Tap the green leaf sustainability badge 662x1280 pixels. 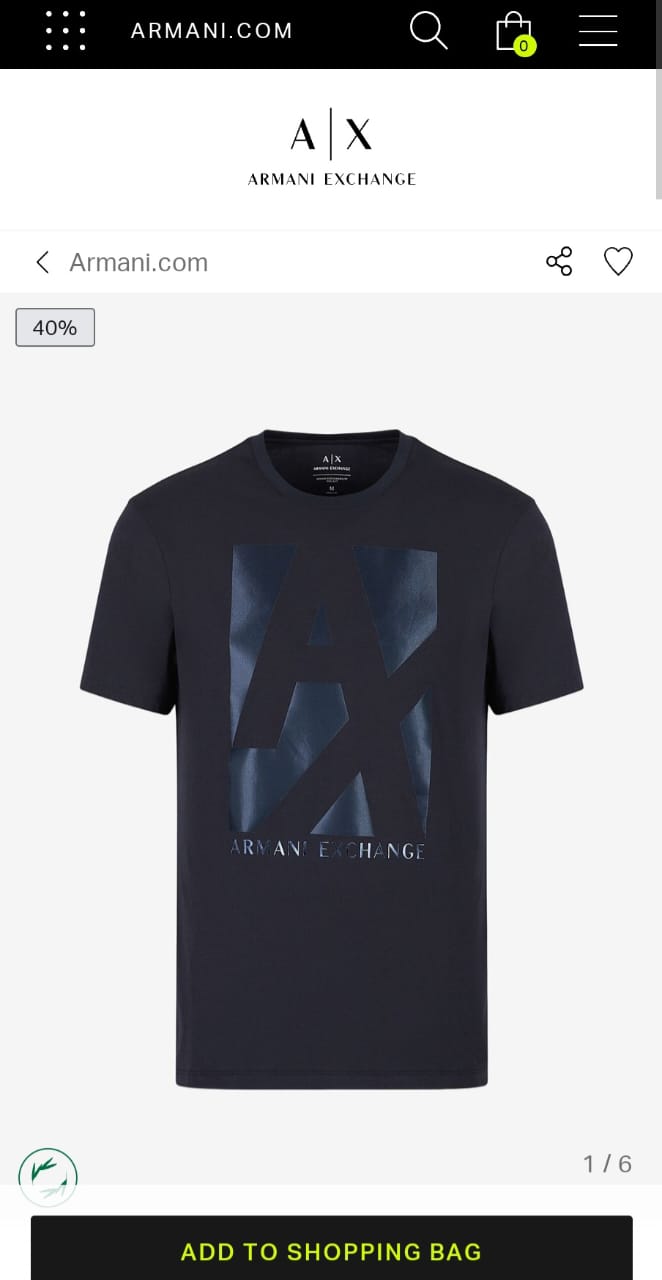48,1176
